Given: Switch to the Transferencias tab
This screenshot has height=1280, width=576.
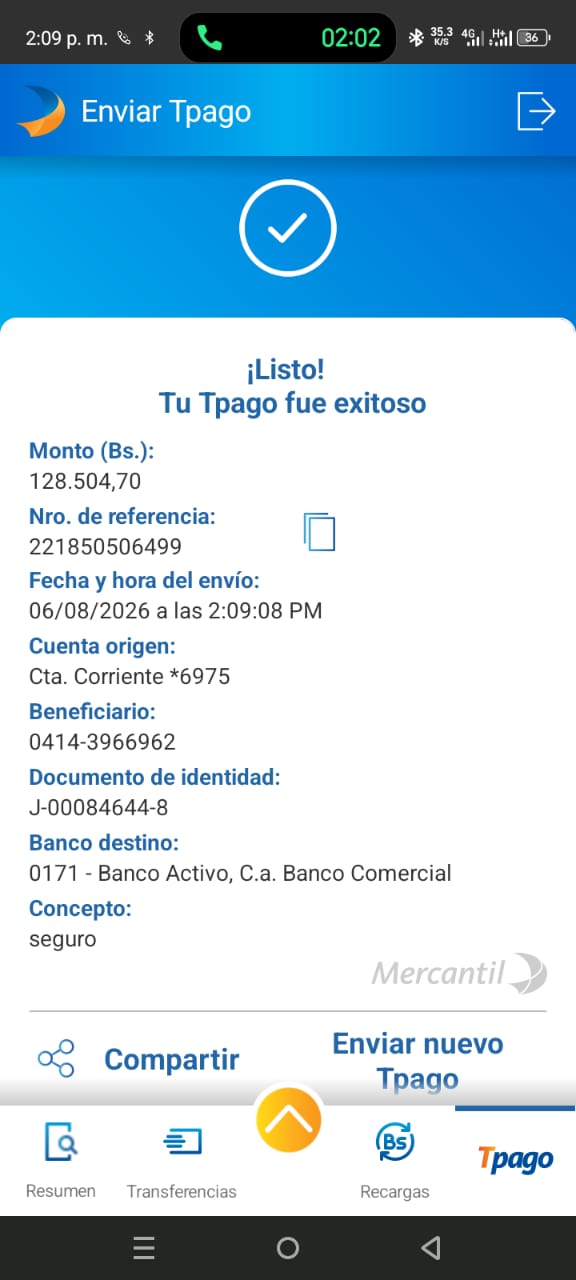Looking at the screenshot, I should [x=182, y=1160].
